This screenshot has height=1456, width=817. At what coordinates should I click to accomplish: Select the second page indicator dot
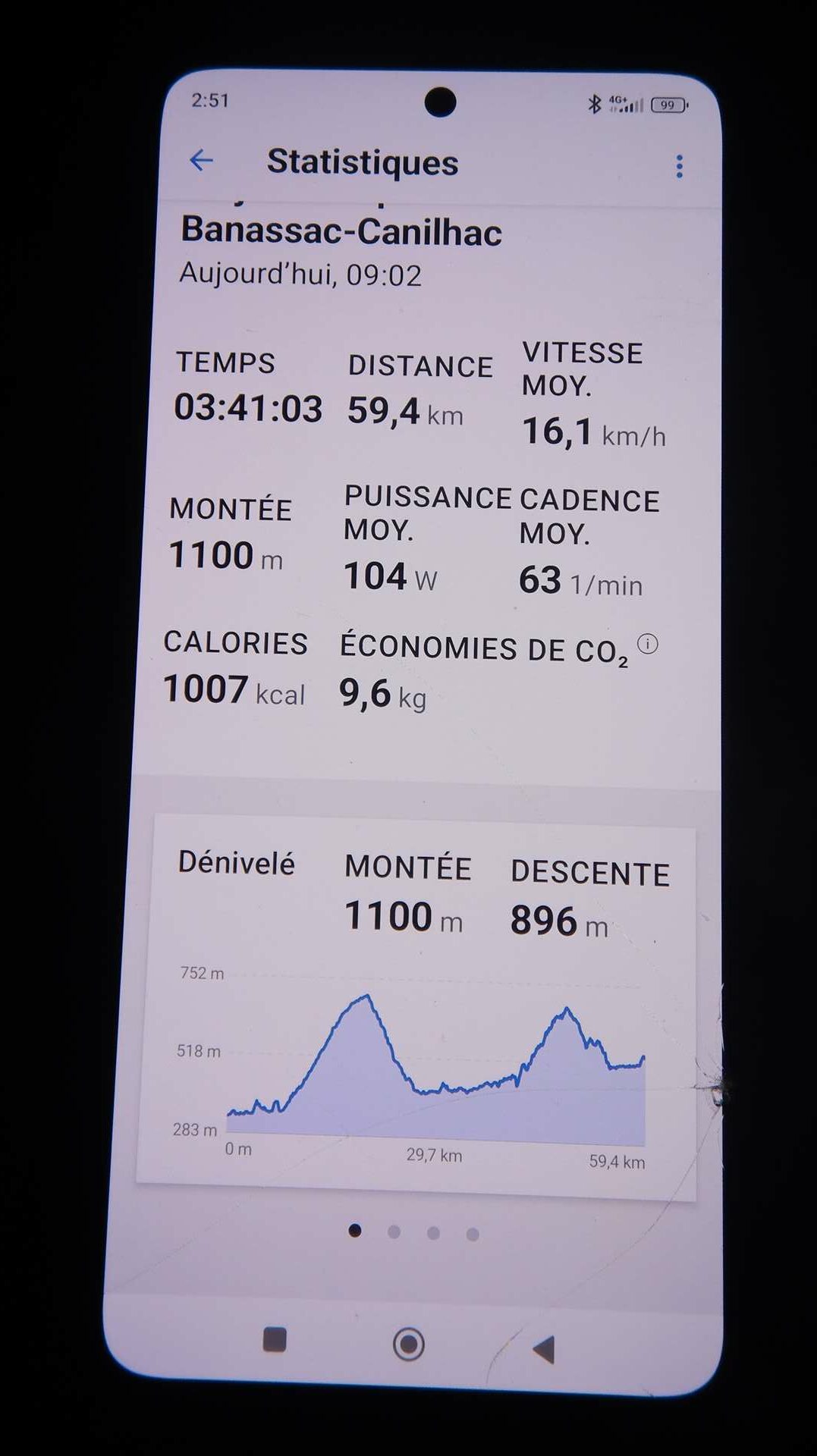point(394,1232)
